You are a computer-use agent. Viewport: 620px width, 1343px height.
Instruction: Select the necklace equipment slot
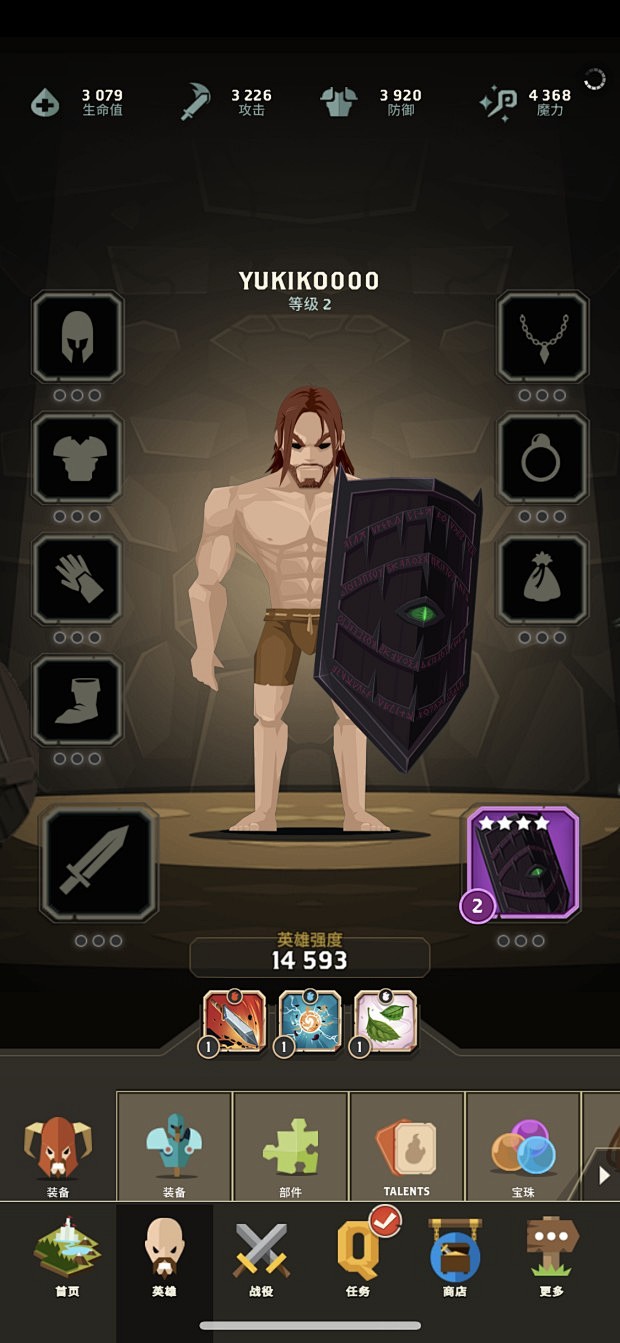pyautogui.click(x=543, y=336)
